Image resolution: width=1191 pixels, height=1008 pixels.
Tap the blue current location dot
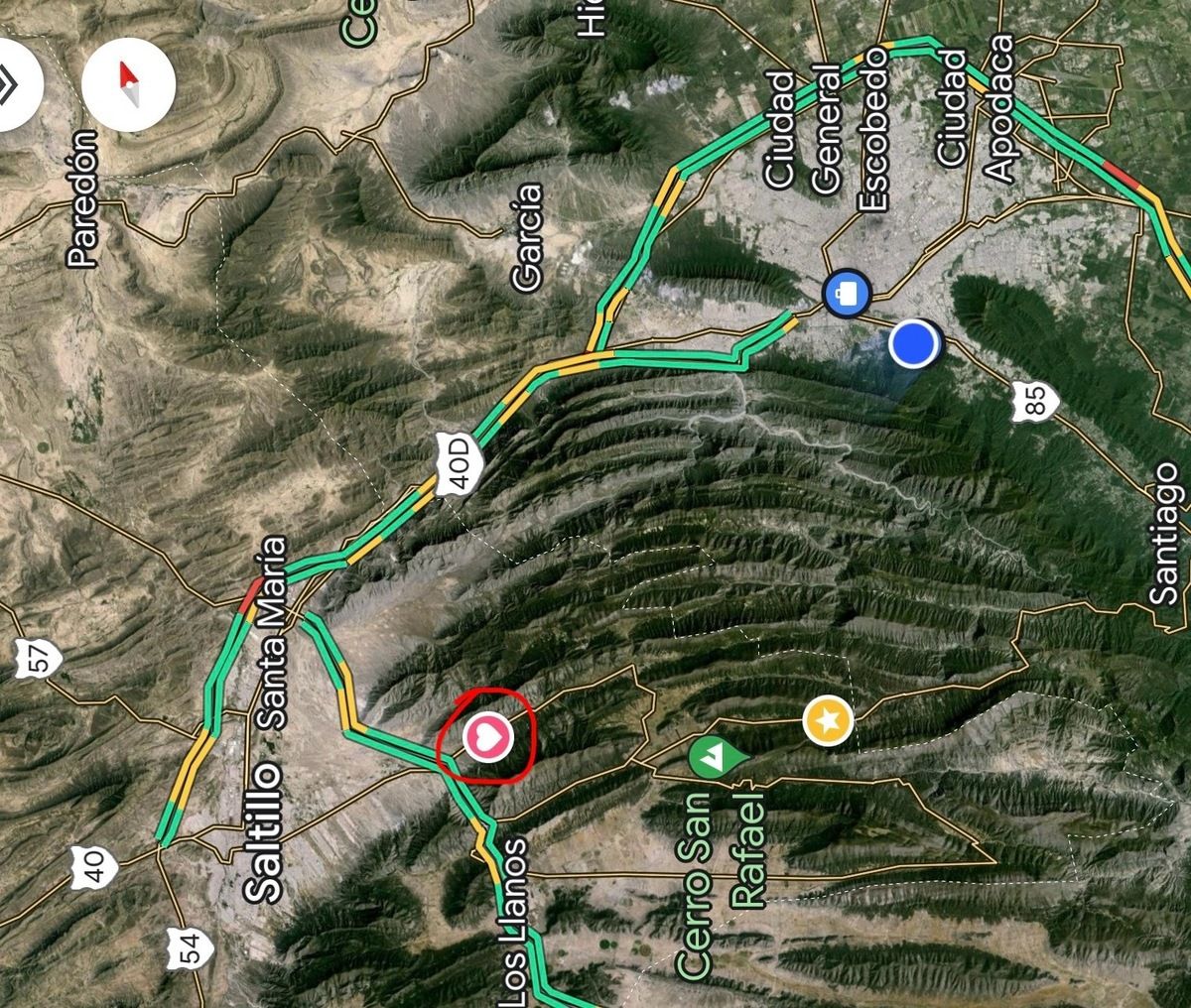(913, 343)
